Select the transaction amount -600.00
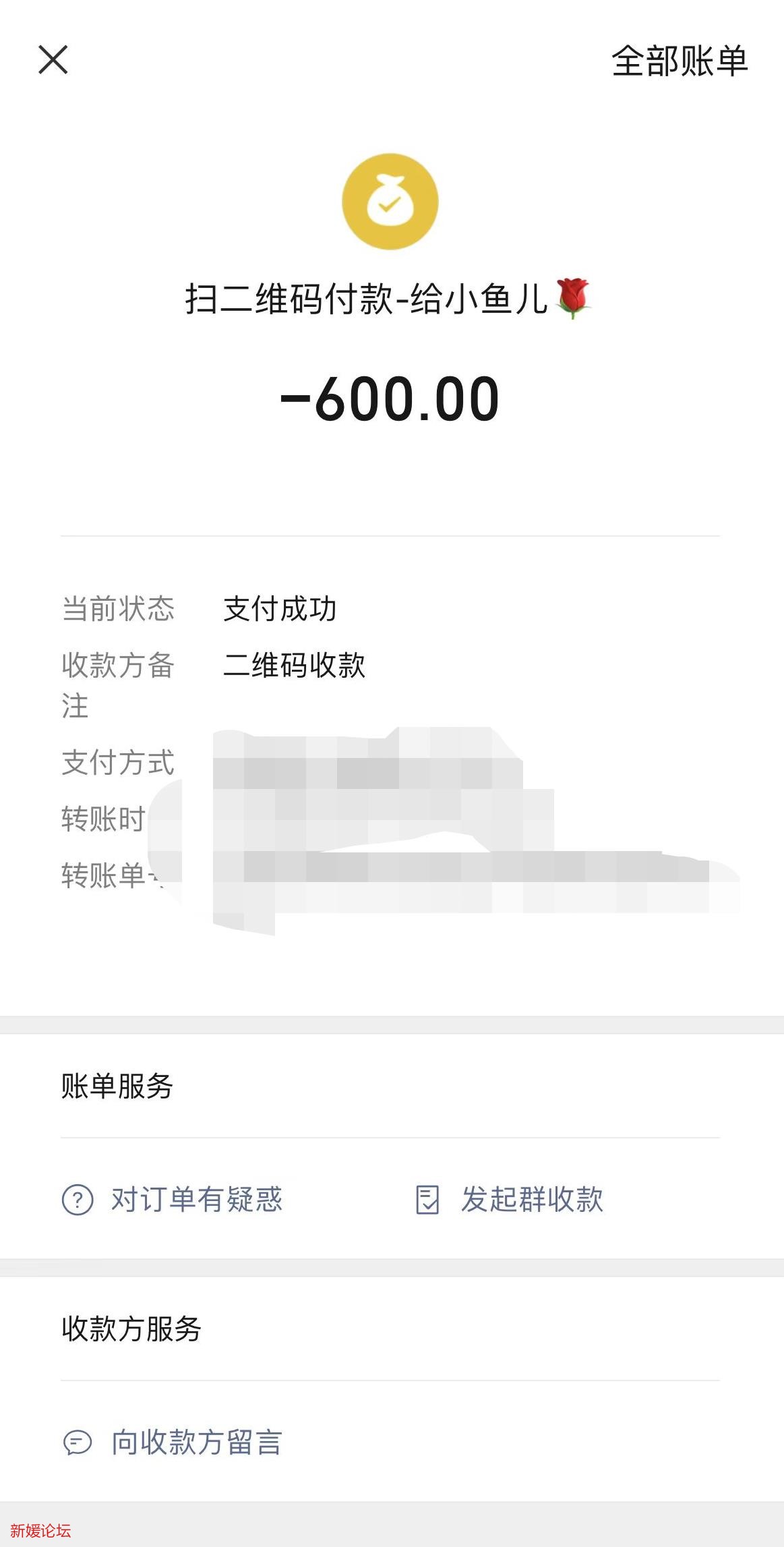 click(391, 398)
